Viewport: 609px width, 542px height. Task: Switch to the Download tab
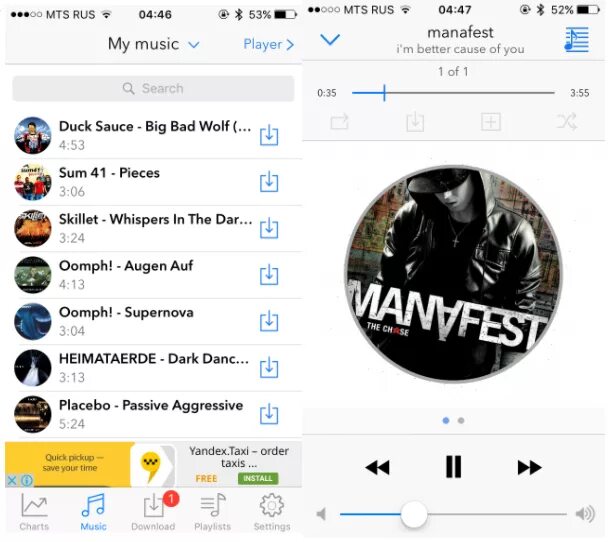153,512
